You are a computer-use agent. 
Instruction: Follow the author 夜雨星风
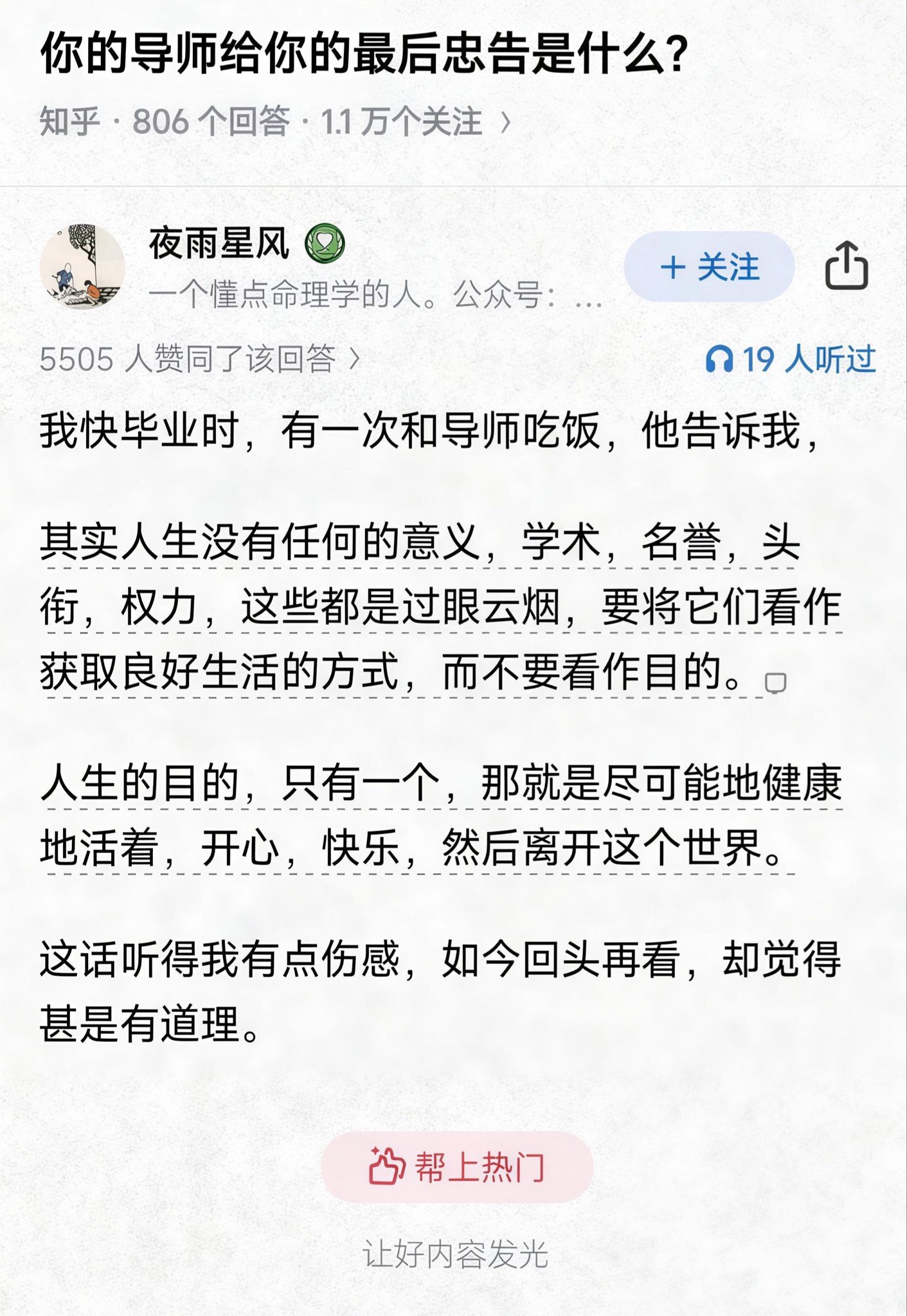click(710, 267)
